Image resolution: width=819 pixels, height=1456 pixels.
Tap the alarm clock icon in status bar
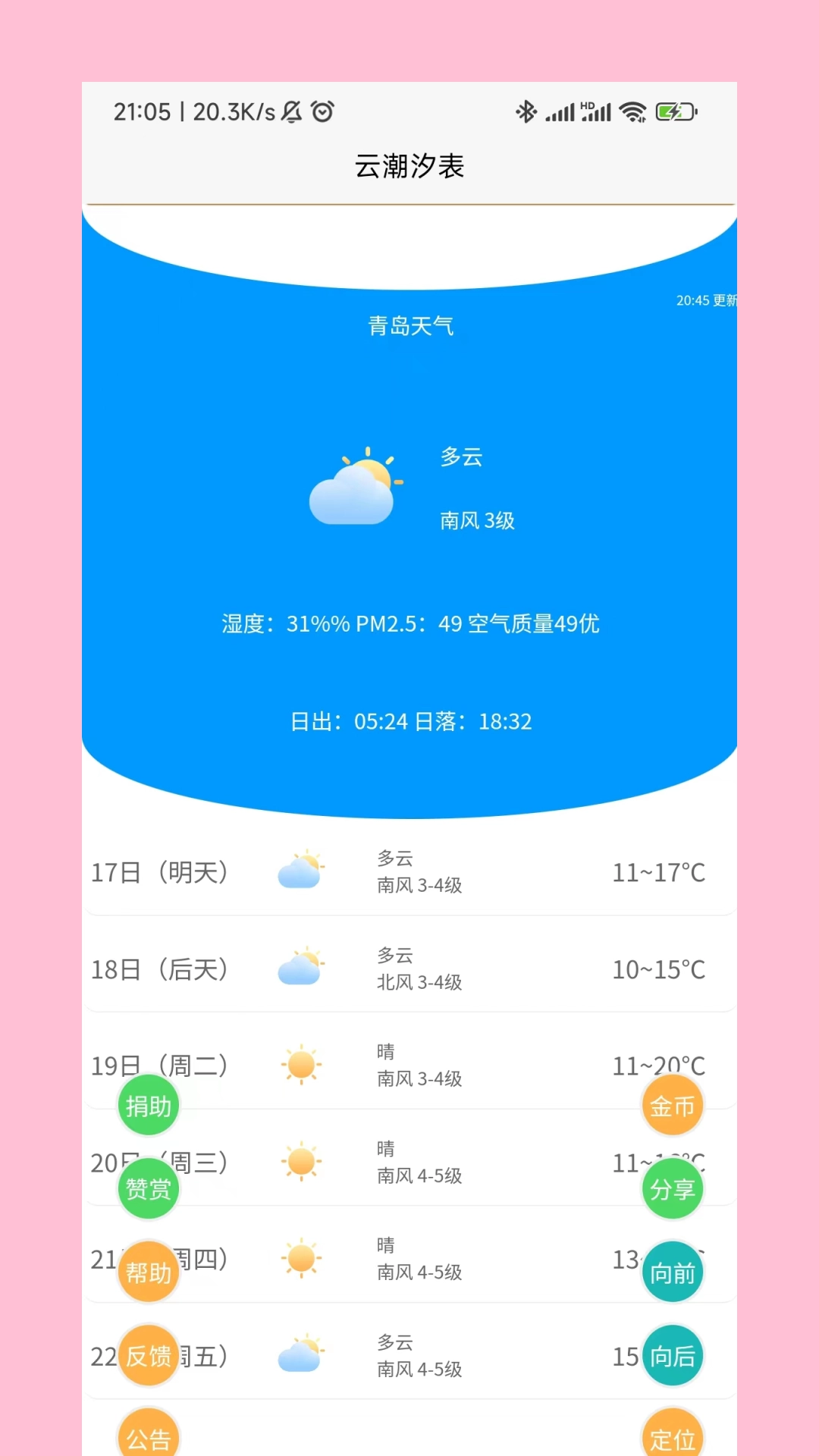pyautogui.click(x=322, y=111)
